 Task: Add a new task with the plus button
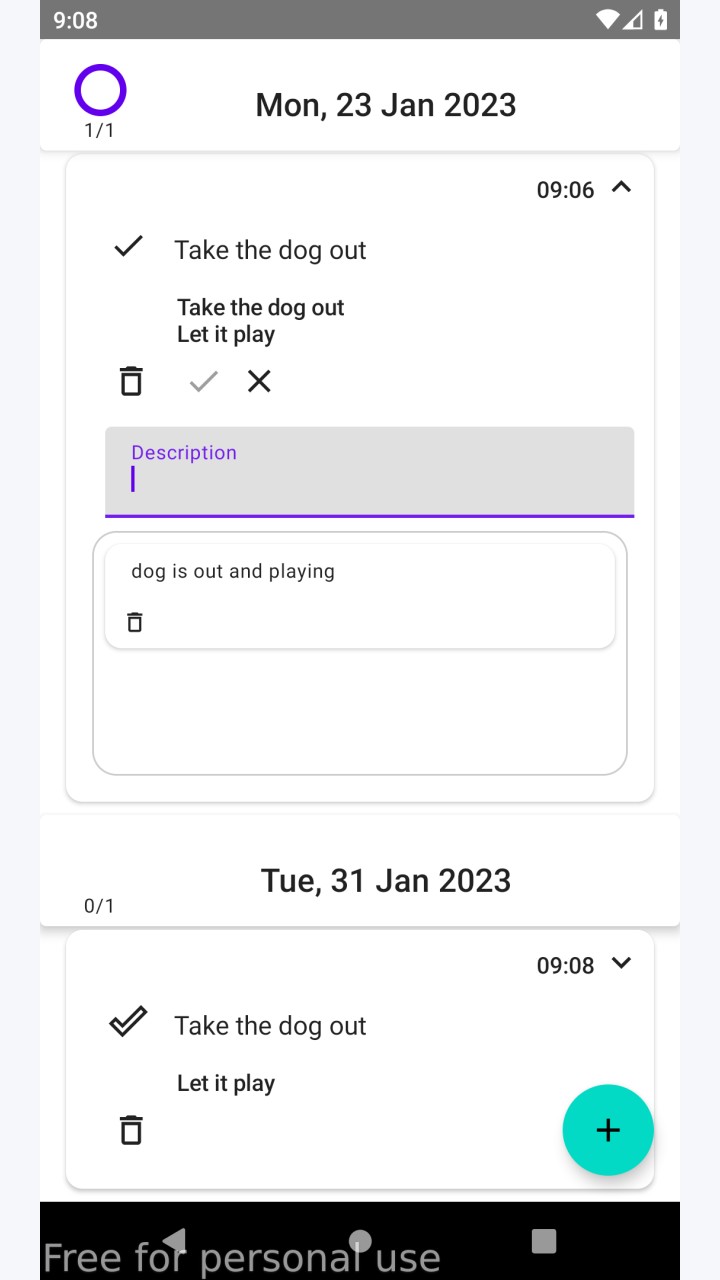coord(608,1130)
